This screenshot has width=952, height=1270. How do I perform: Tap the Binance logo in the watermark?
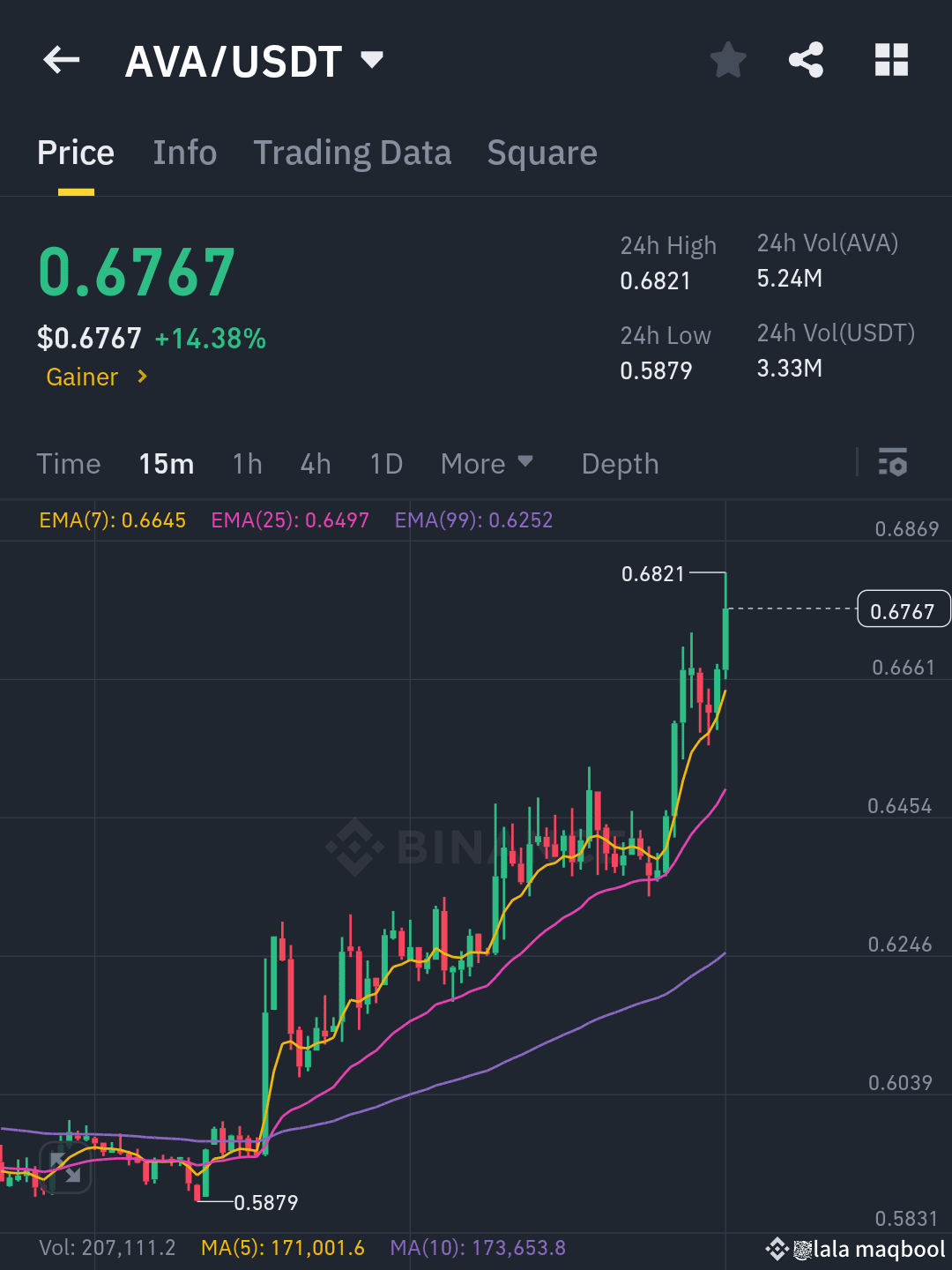pyautogui.click(x=352, y=845)
